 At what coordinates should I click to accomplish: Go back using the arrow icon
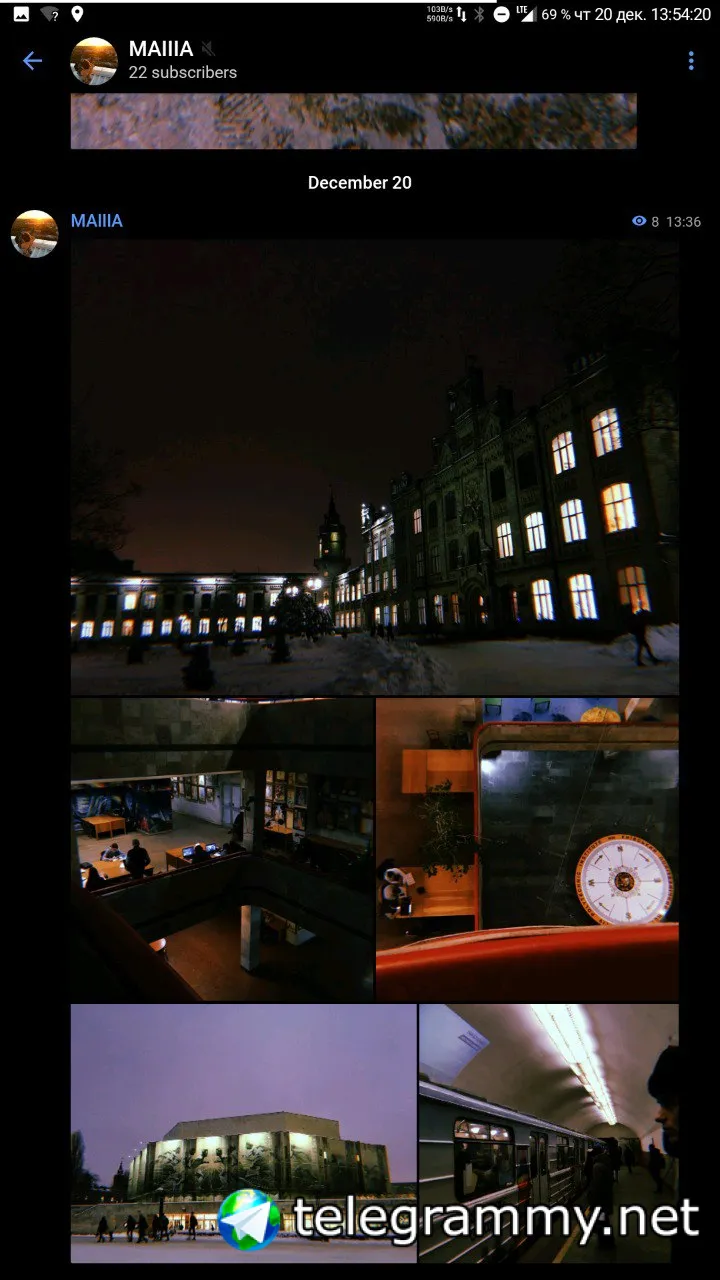coord(33,61)
